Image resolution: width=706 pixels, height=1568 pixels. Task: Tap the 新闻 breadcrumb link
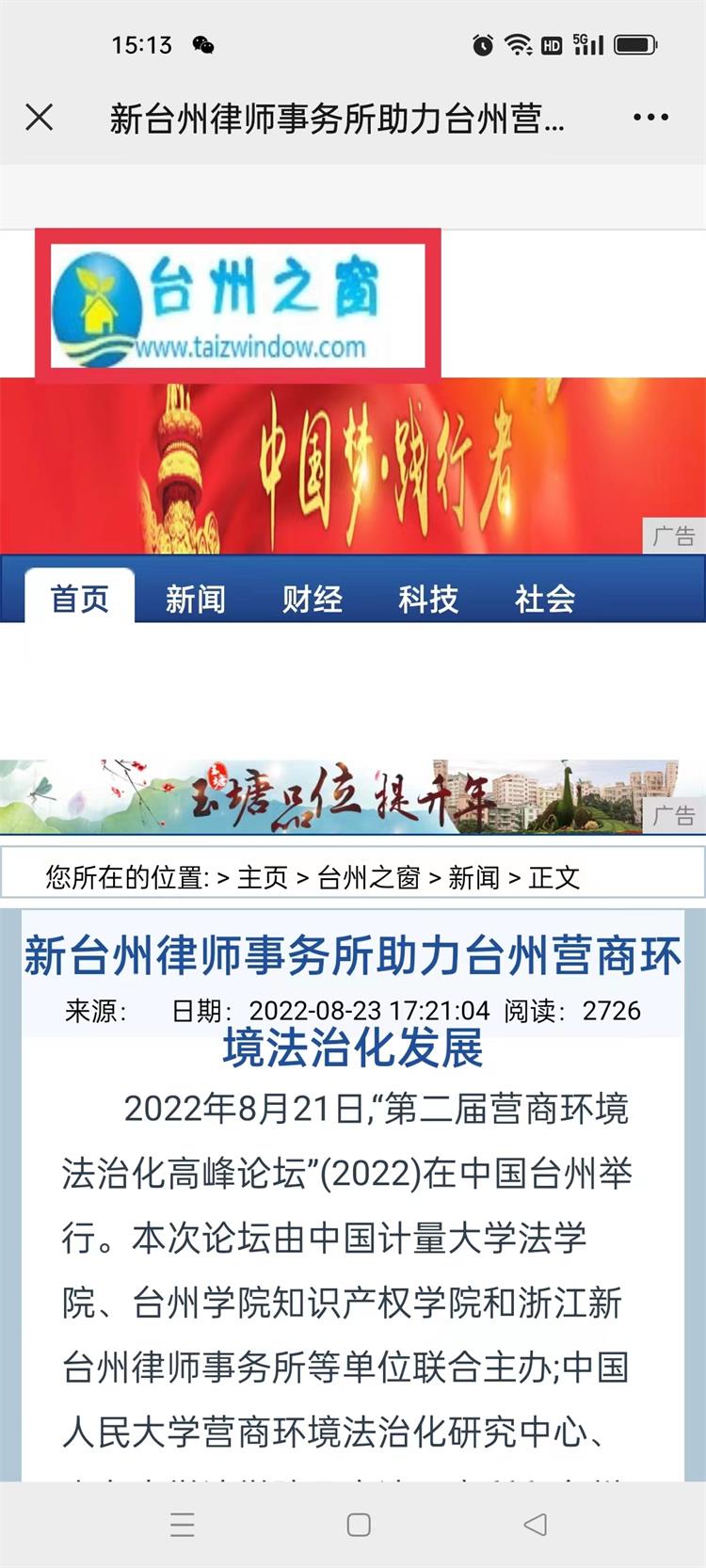coord(473,877)
